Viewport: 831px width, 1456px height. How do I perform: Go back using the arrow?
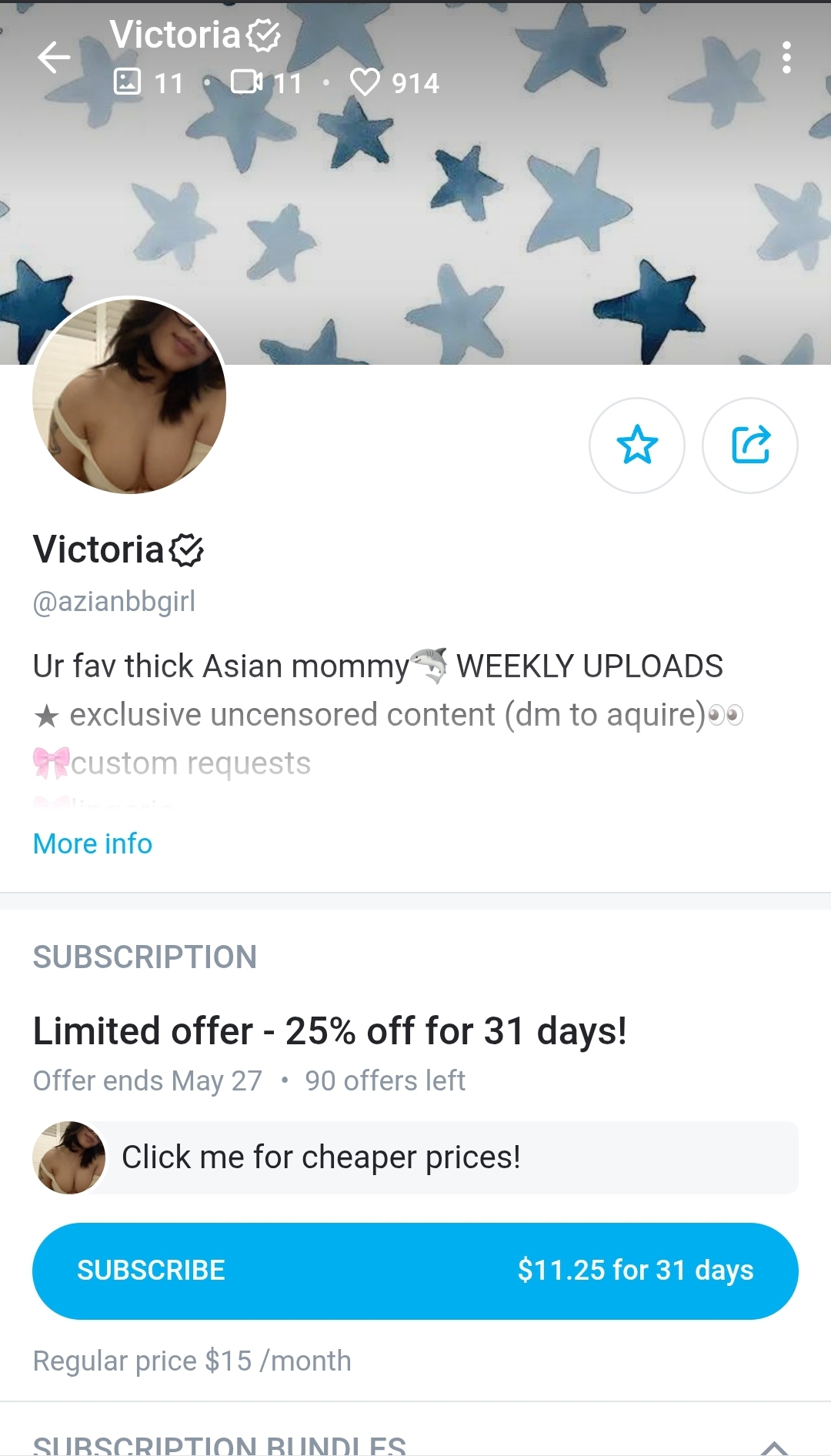pyautogui.click(x=54, y=58)
